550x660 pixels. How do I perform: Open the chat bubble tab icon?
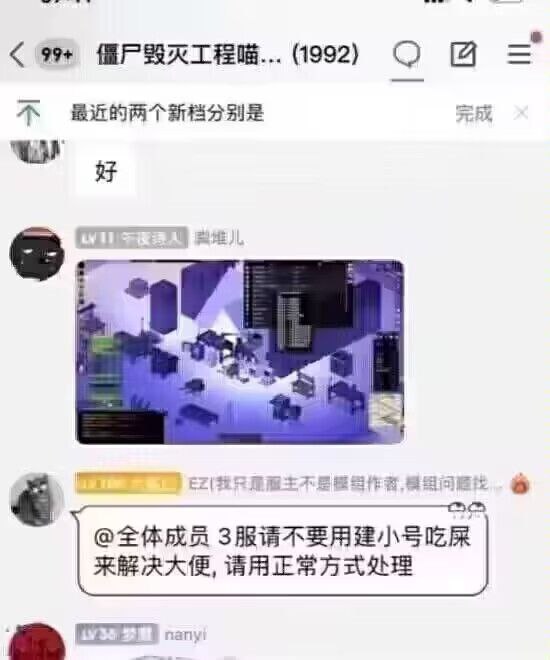[x=407, y=55]
